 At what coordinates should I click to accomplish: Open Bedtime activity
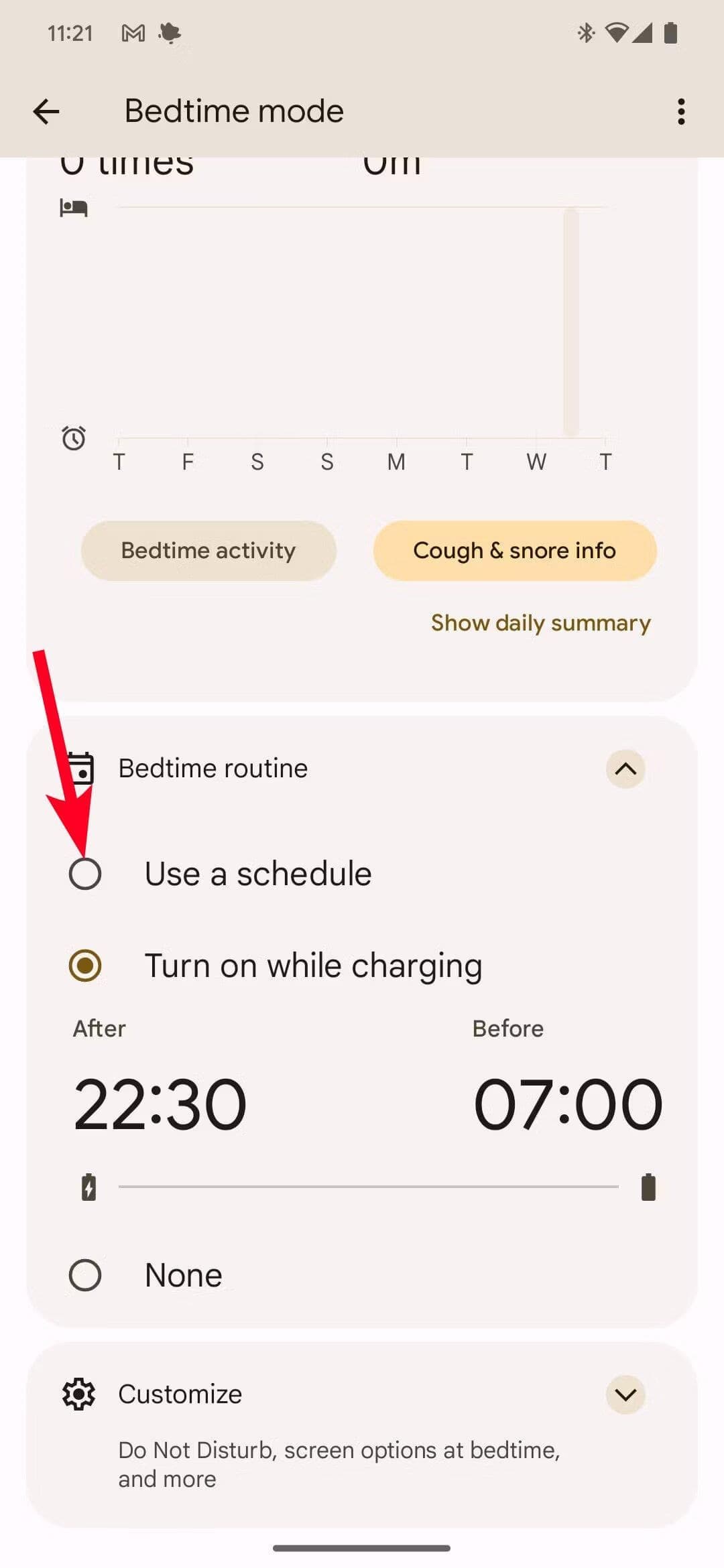point(208,551)
